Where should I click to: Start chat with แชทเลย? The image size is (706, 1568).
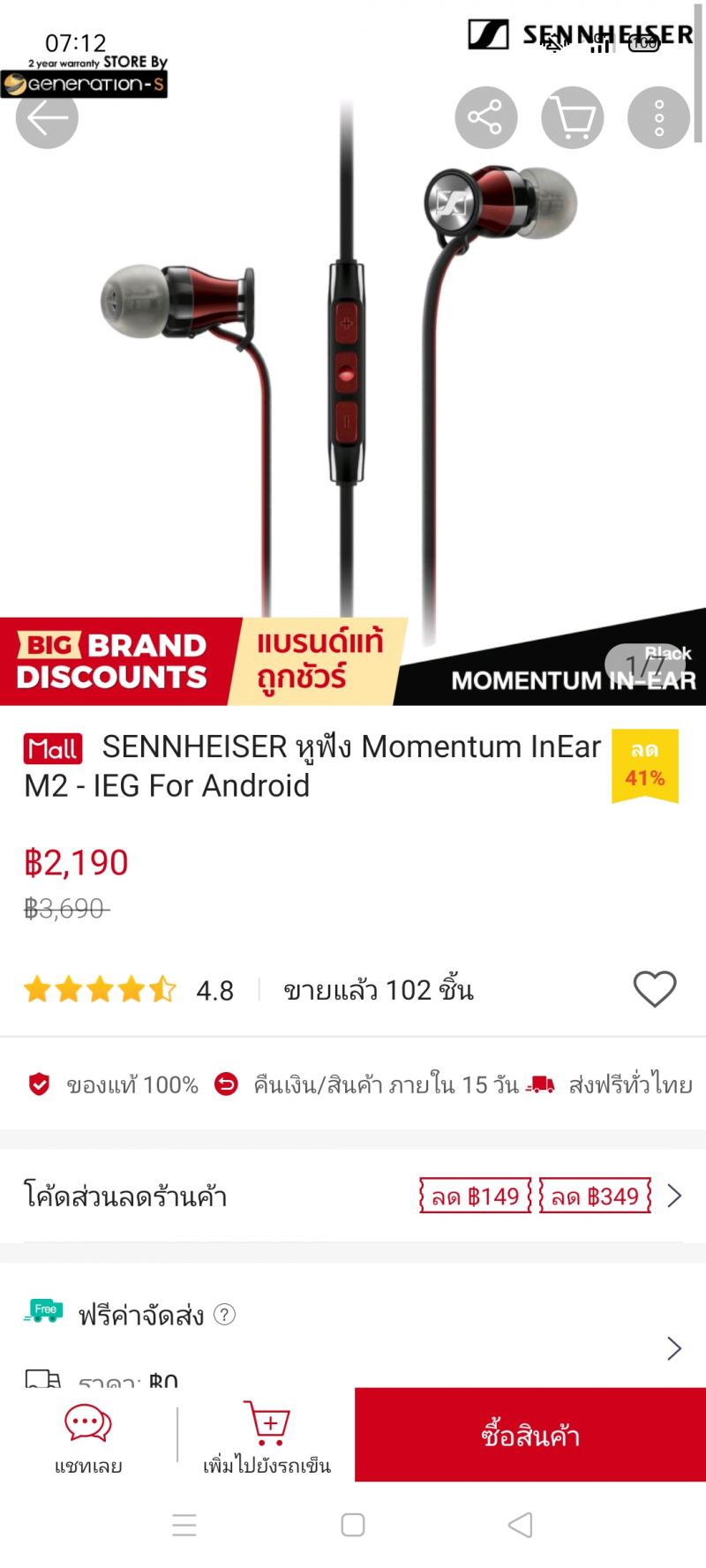click(x=88, y=1436)
